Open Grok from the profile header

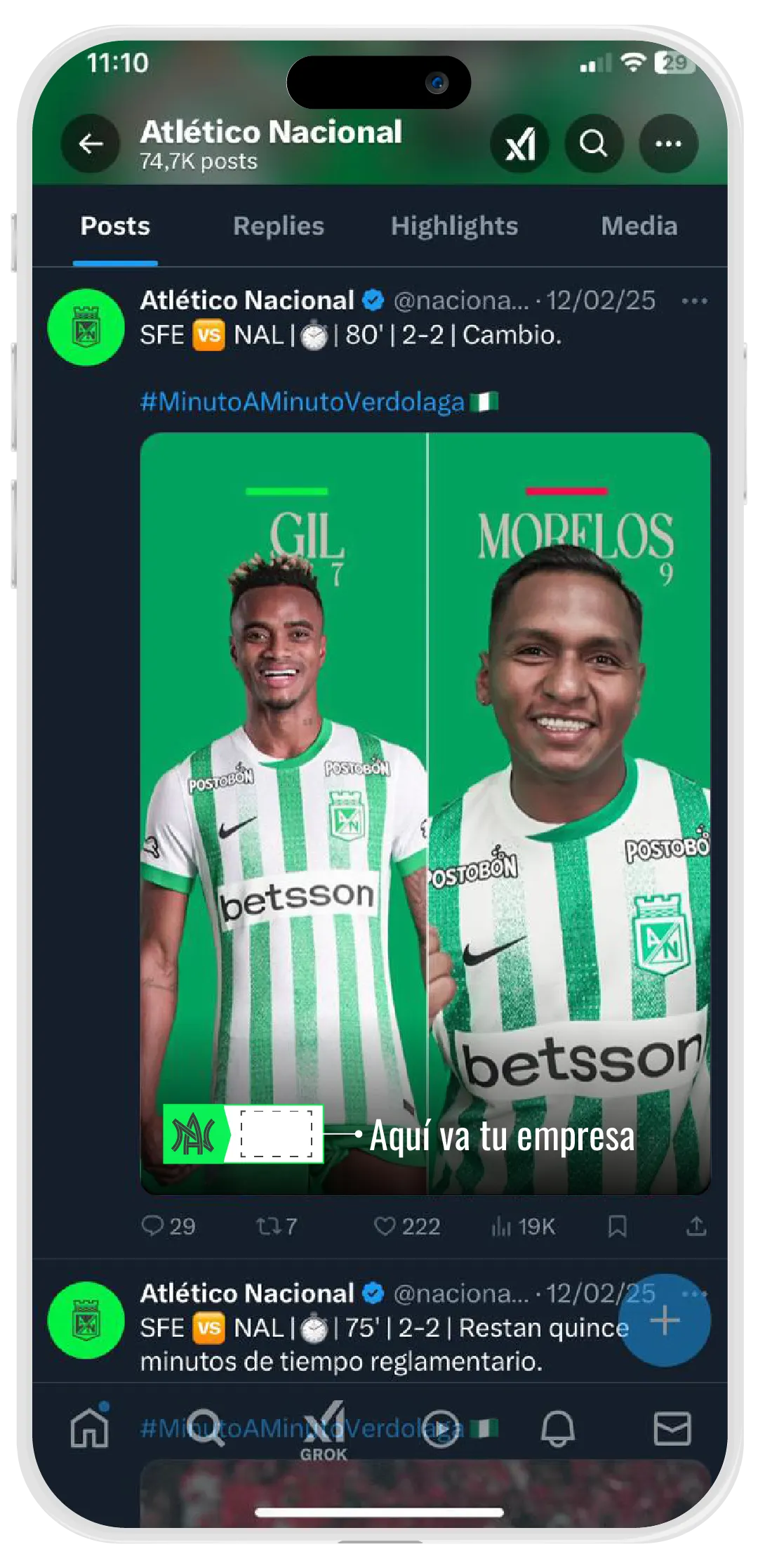pos(520,144)
